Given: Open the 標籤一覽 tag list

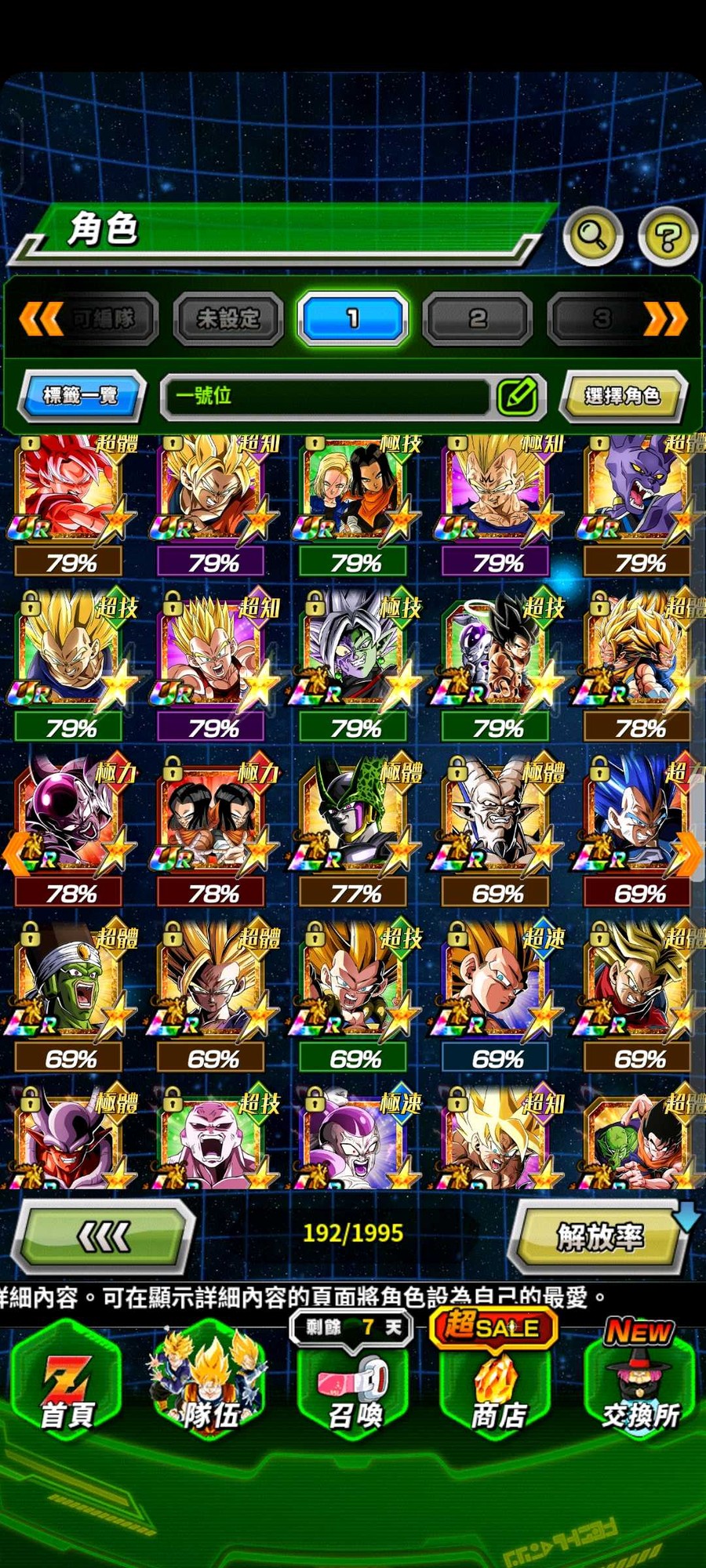Looking at the screenshot, I should (x=82, y=395).
